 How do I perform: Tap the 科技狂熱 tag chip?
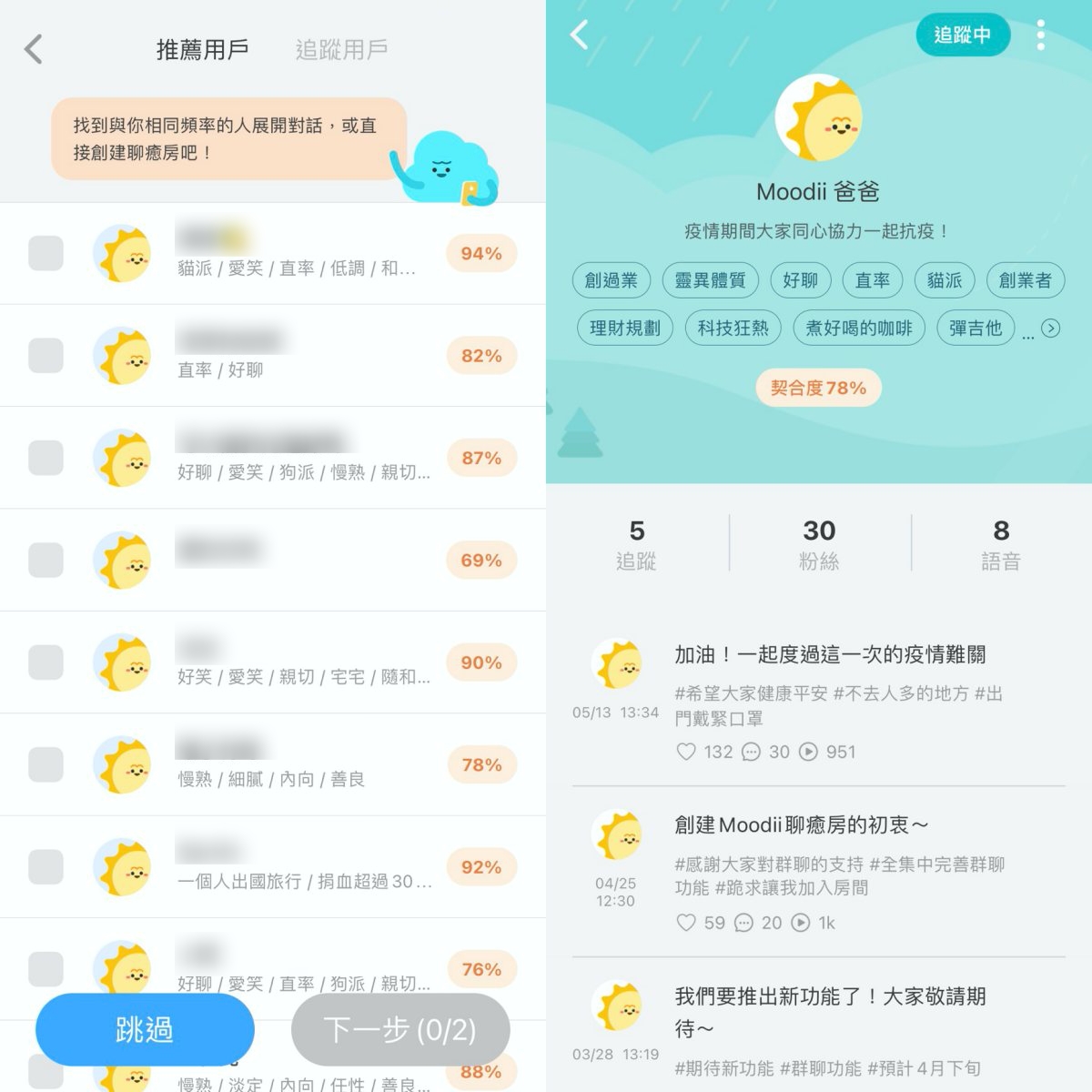pyautogui.click(x=733, y=328)
